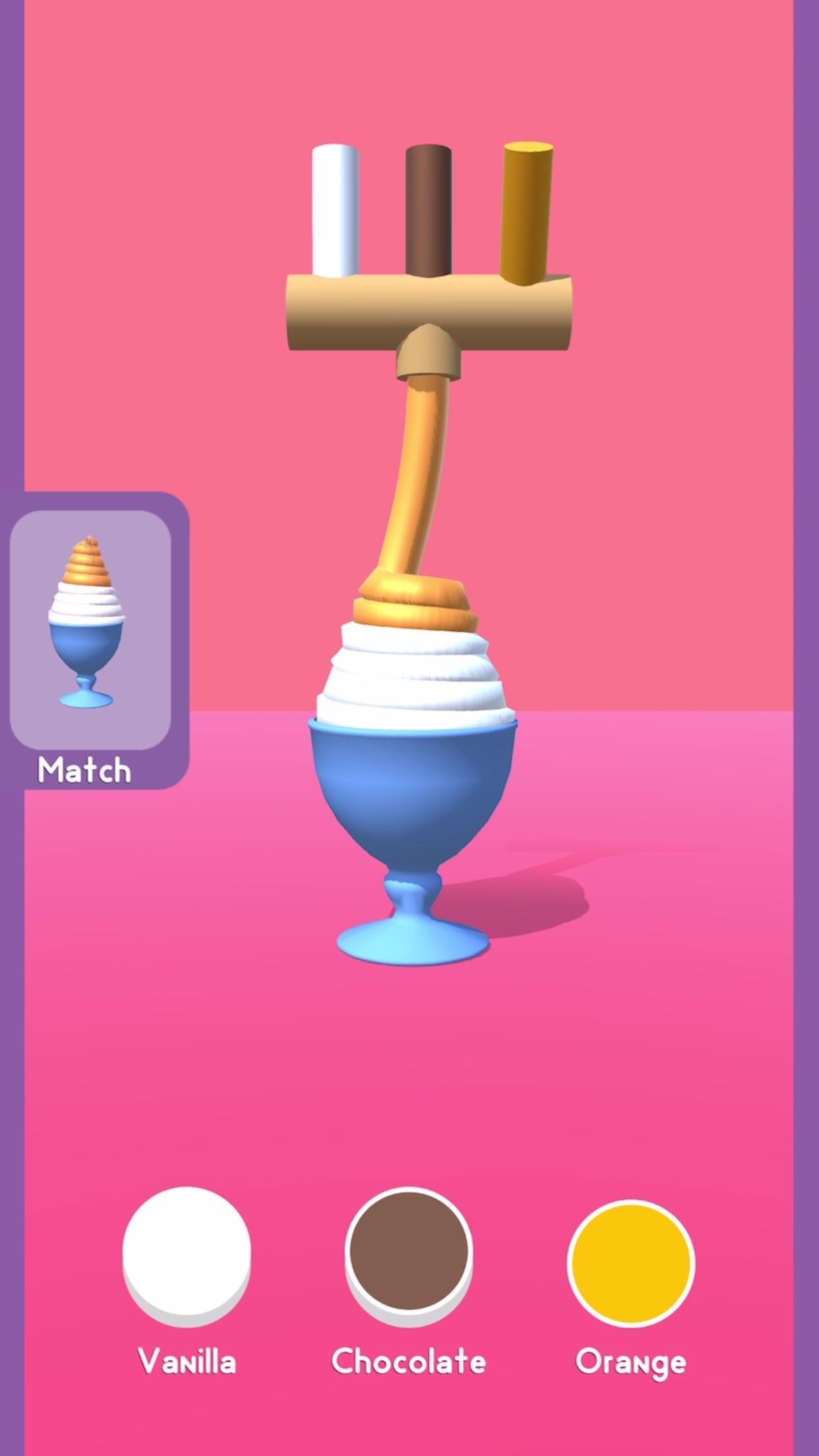Viewport: 819px width, 1456px height.
Task: Pick the Orange flavor button
Action: click(631, 1261)
